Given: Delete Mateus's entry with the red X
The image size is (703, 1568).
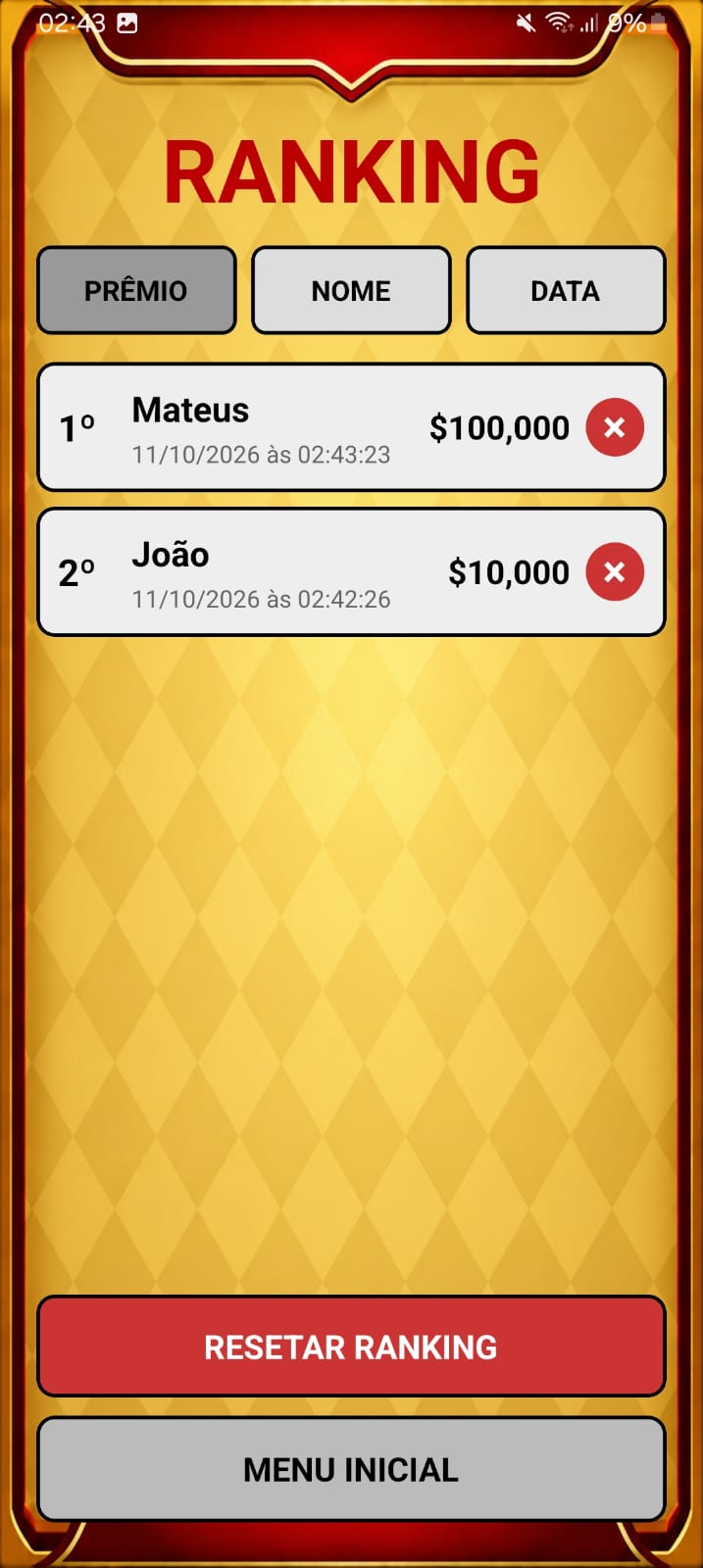Looking at the screenshot, I should tap(615, 427).
